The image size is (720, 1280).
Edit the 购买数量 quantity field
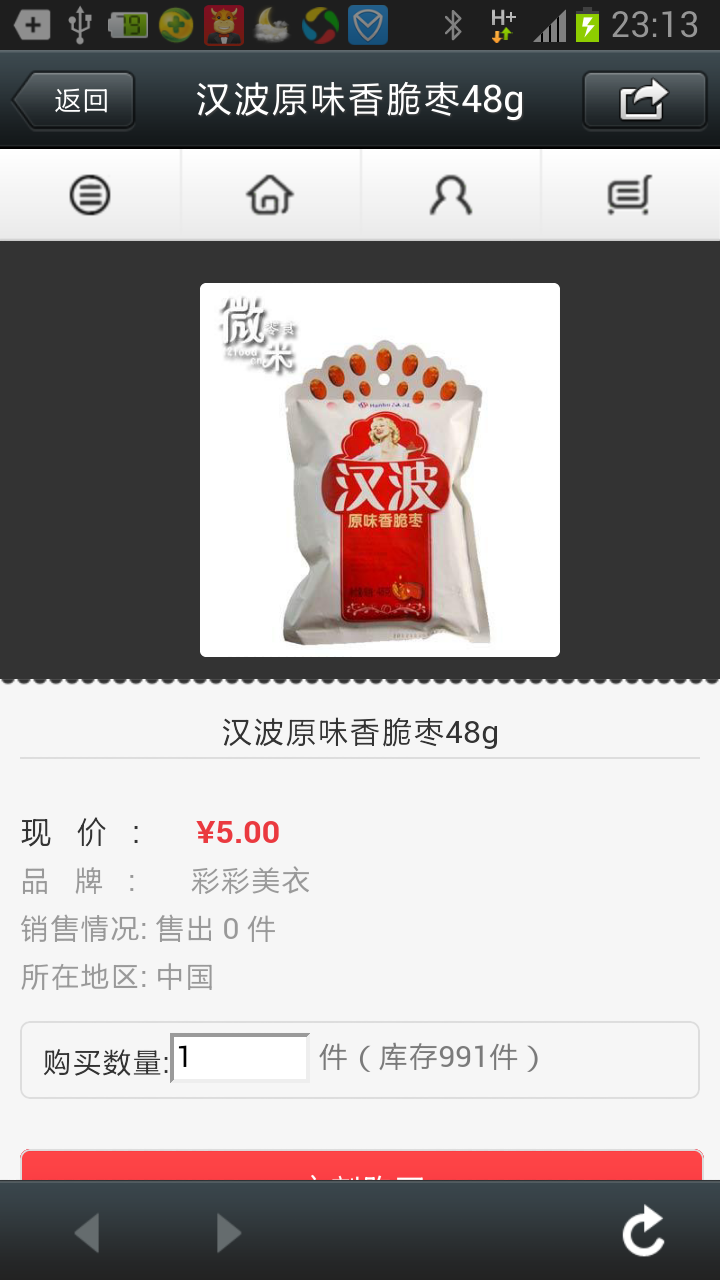click(241, 1058)
